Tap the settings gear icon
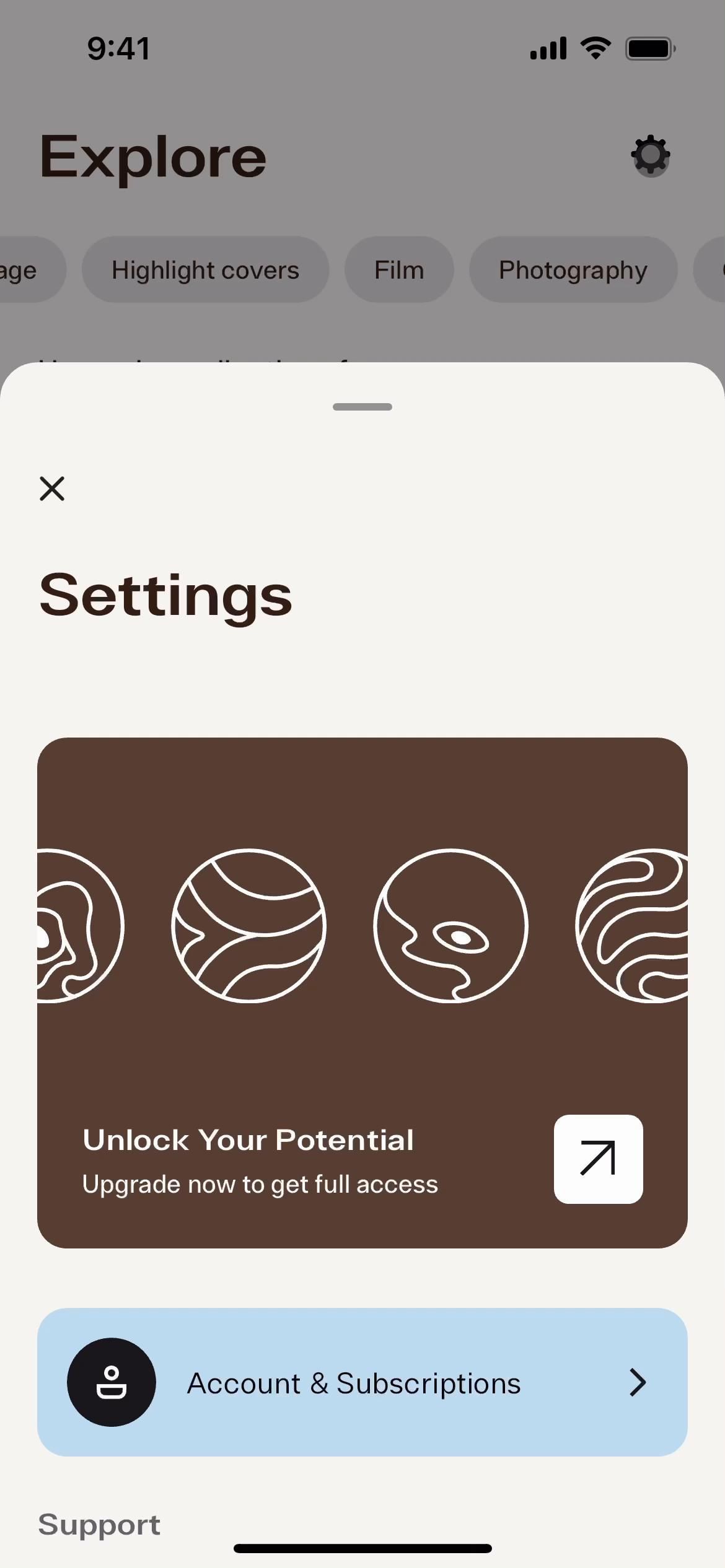The image size is (725, 1568). [650, 156]
